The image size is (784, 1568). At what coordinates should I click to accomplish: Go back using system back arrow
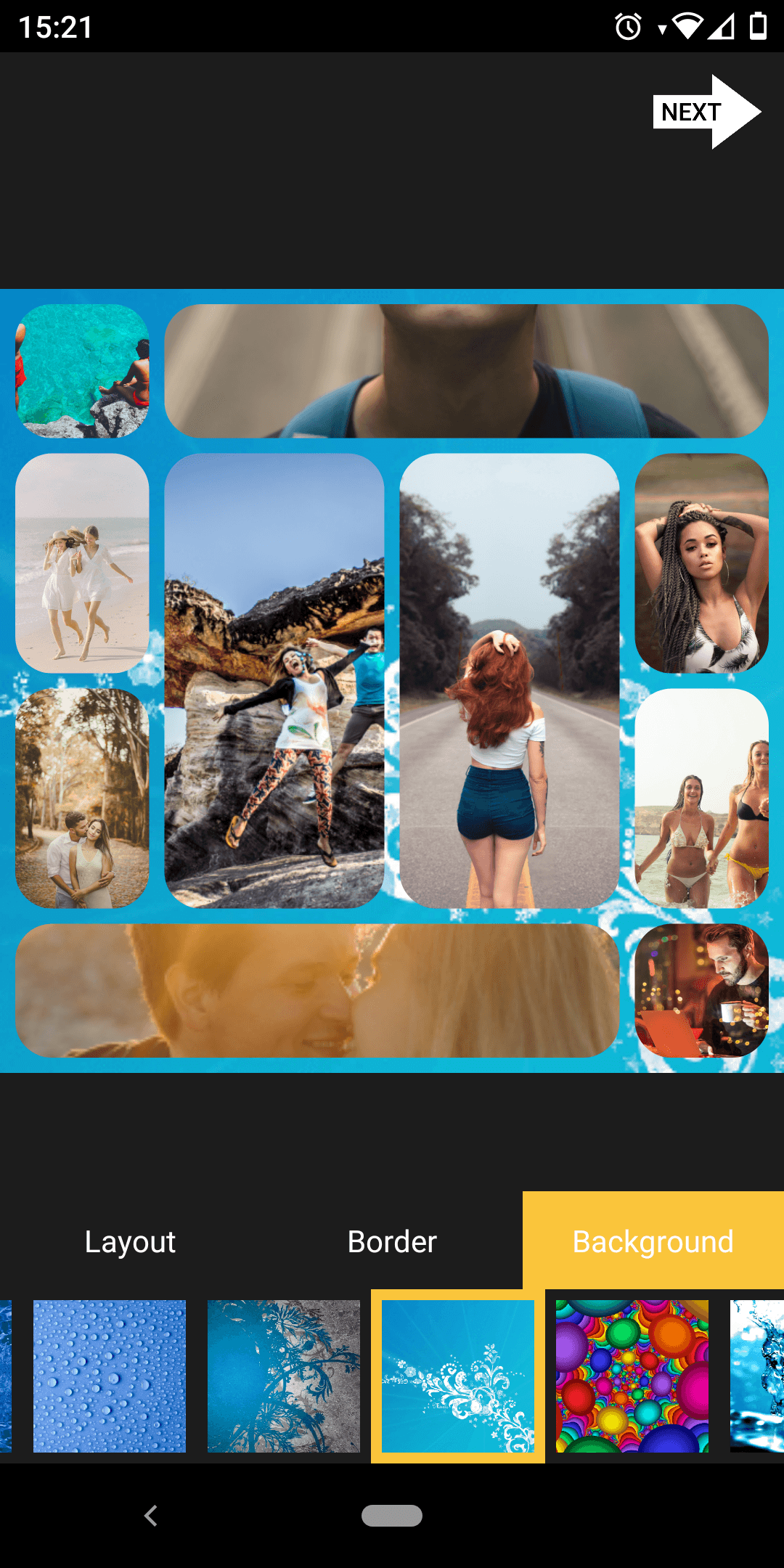(151, 1516)
